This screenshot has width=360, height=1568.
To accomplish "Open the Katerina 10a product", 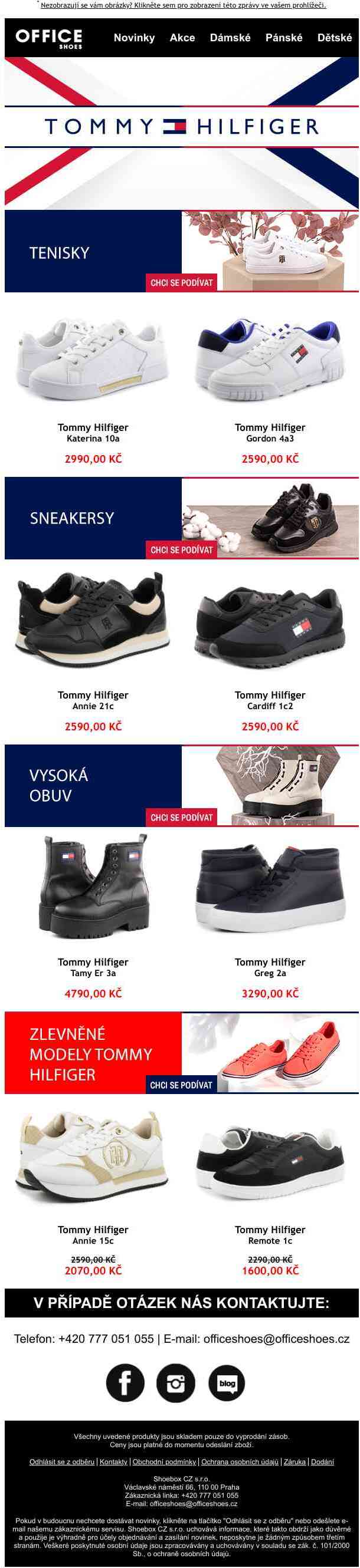I will [x=93, y=365].
